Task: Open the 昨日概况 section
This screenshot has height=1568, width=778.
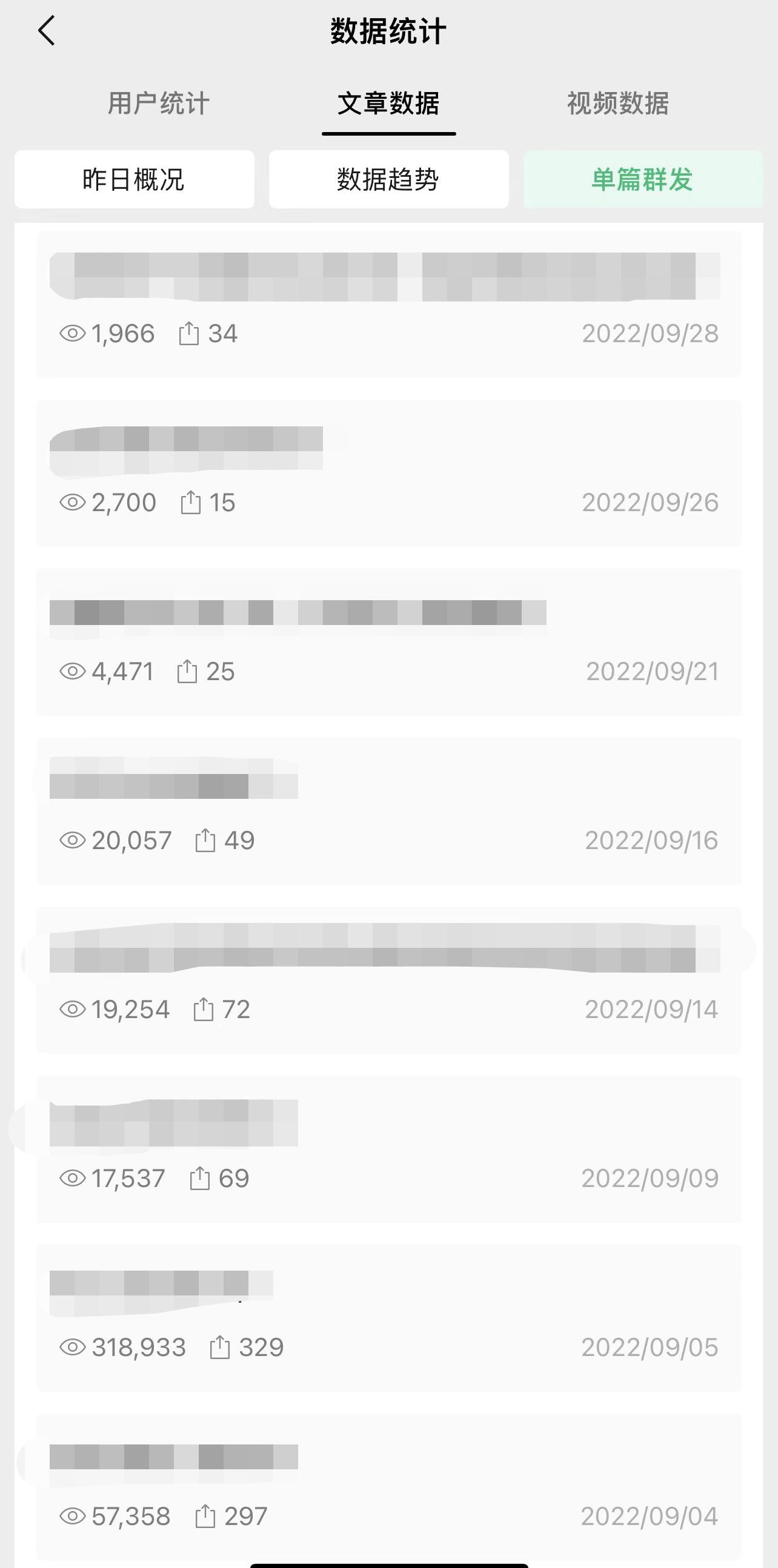Action: 135,179
